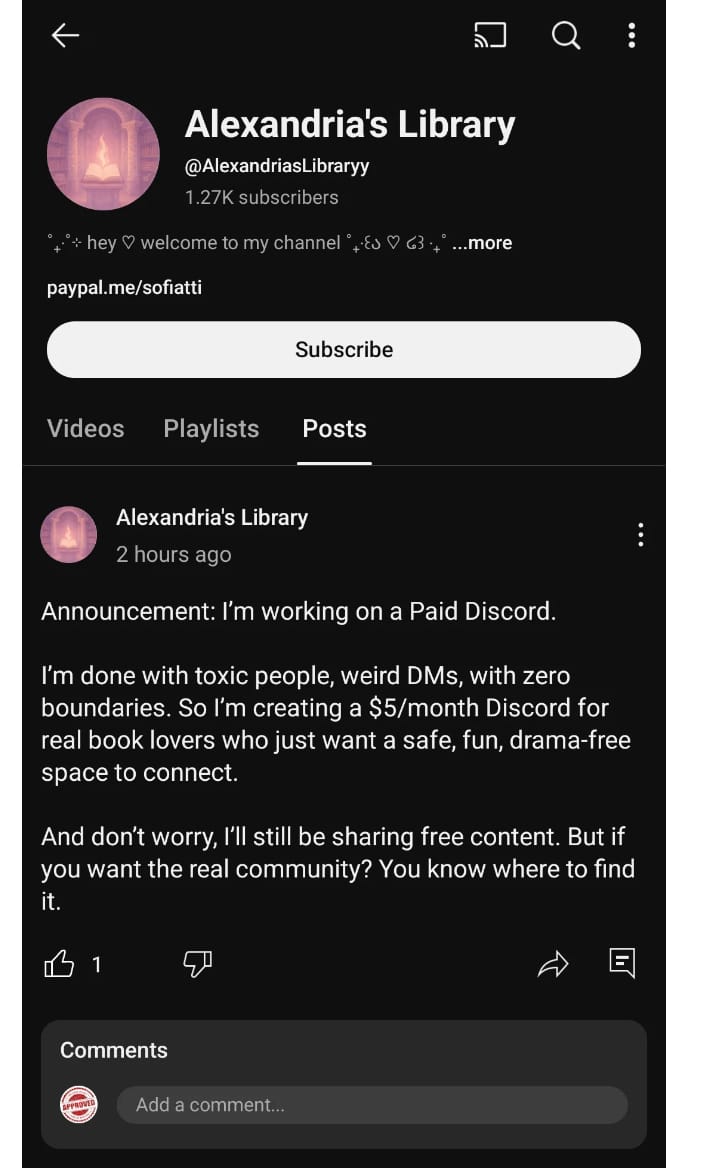Switch to the Videos tab
The image size is (702, 1168).
pyautogui.click(x=86, y=428)
